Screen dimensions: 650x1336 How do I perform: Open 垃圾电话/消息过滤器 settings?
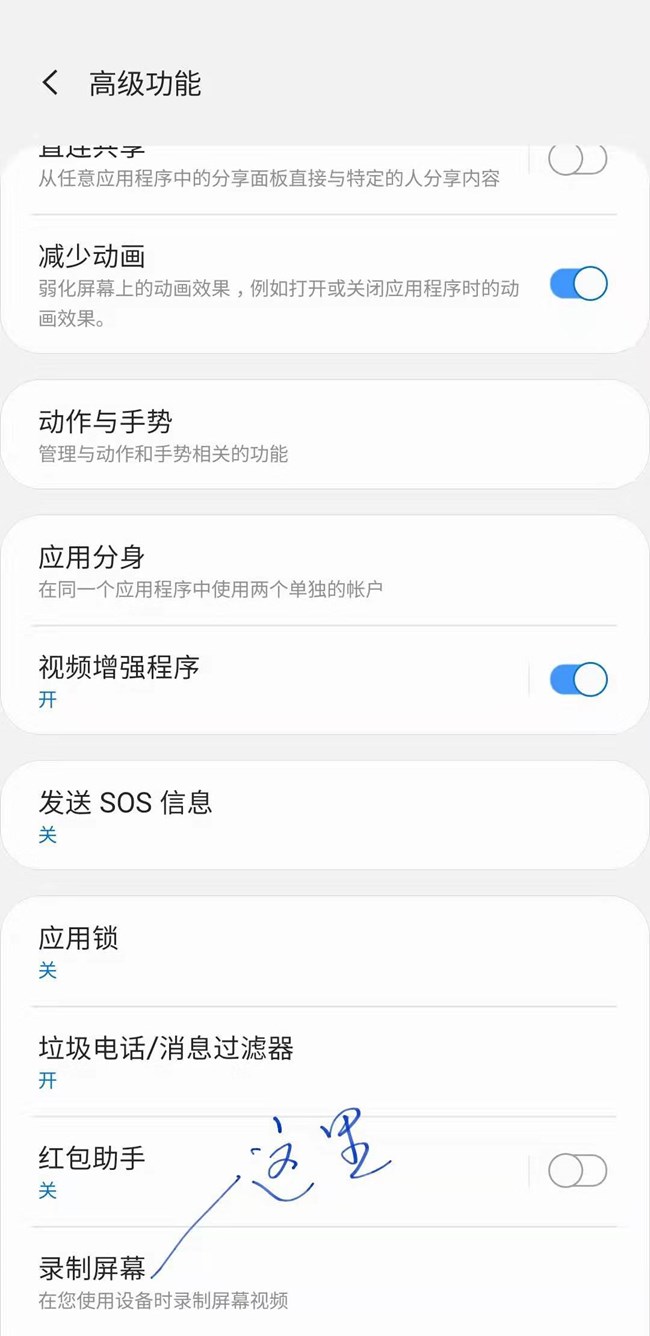(300, 1061)
